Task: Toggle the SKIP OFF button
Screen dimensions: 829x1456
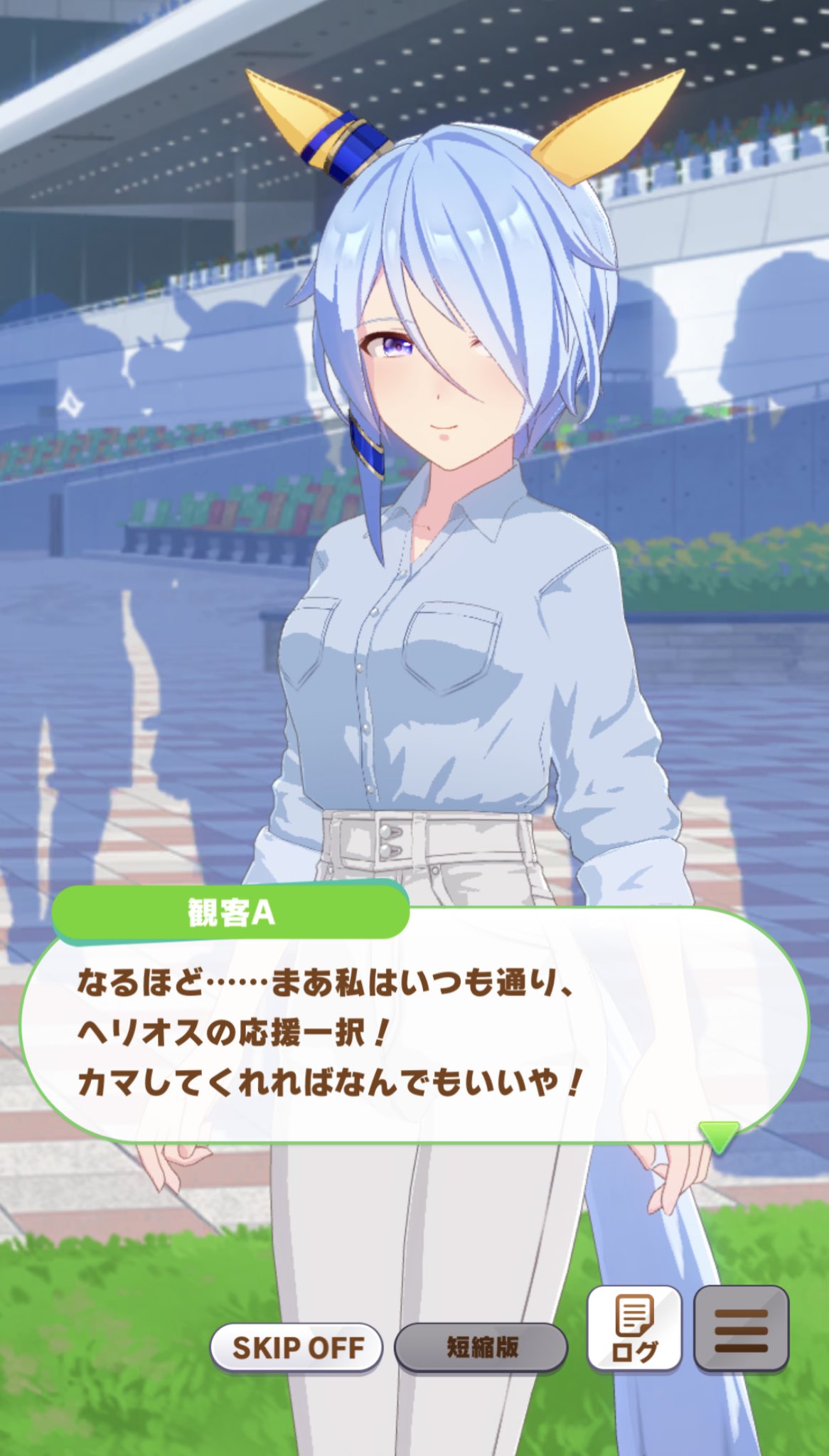Action: pyautogui.click(x=296, y=1347)
